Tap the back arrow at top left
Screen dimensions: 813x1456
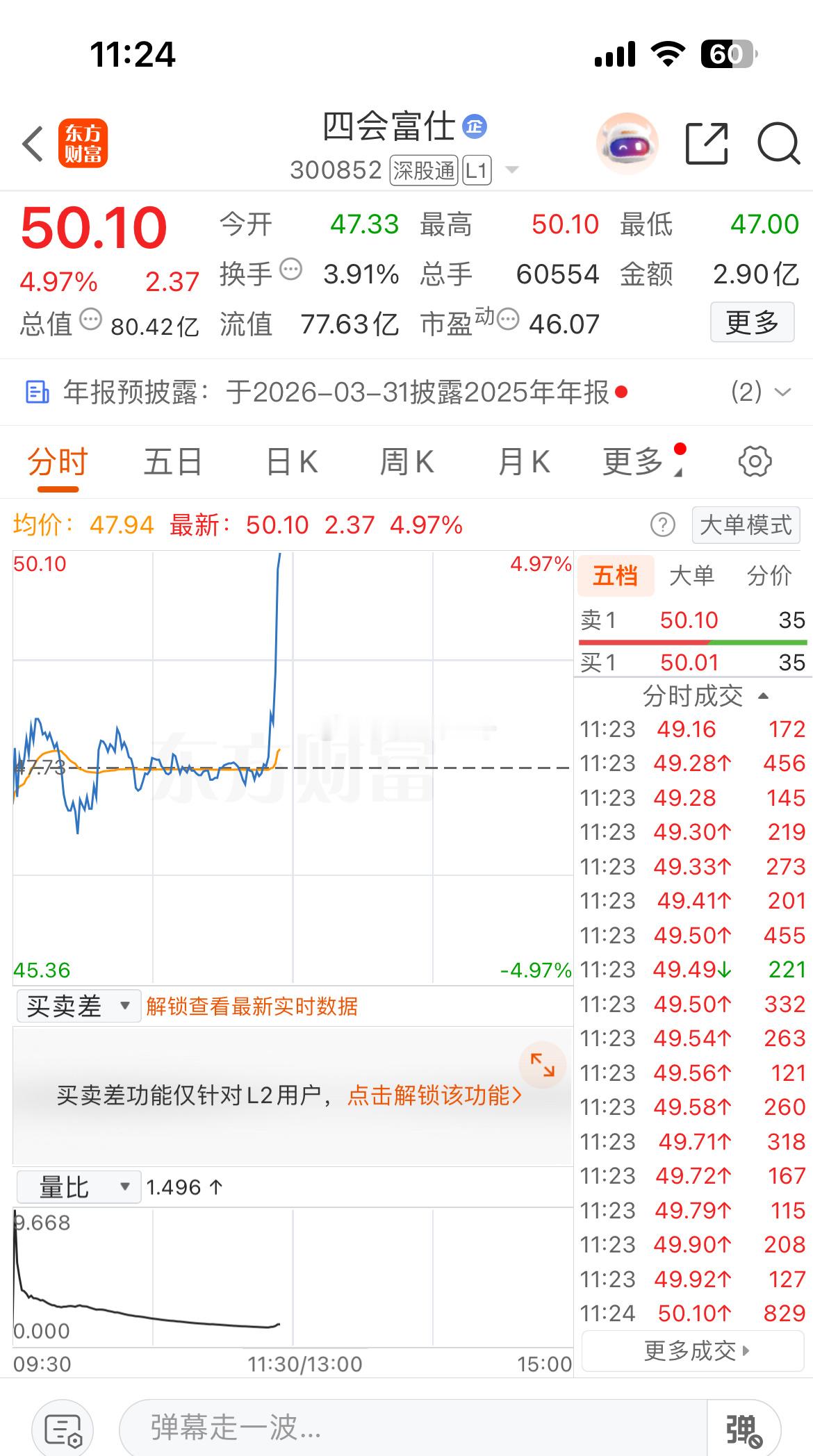click(31, 142)
